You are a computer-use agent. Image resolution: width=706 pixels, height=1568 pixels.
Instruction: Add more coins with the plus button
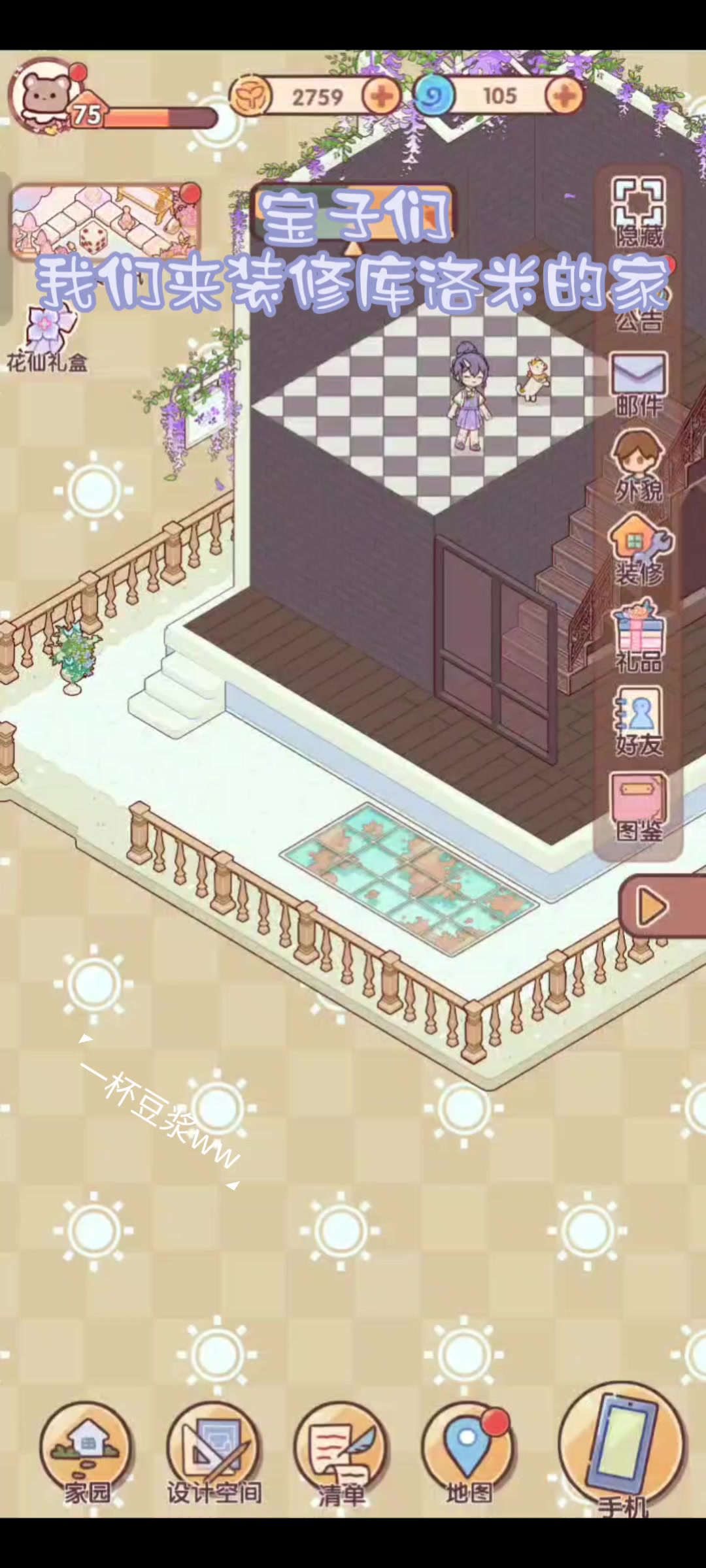(382, 97)
